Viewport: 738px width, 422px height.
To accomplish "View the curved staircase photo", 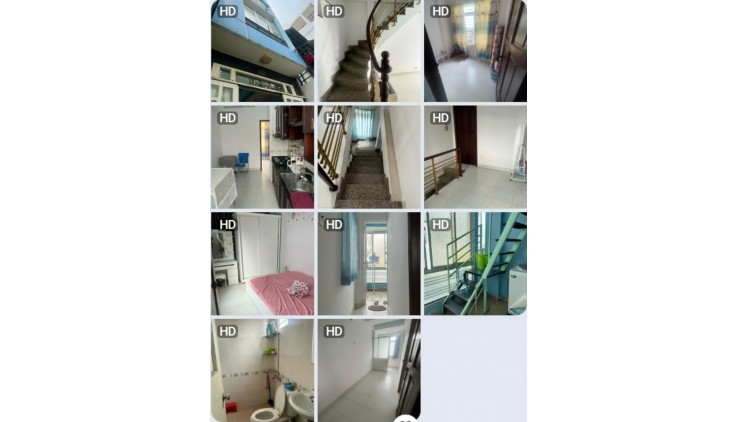I will (x=368, y=52).
